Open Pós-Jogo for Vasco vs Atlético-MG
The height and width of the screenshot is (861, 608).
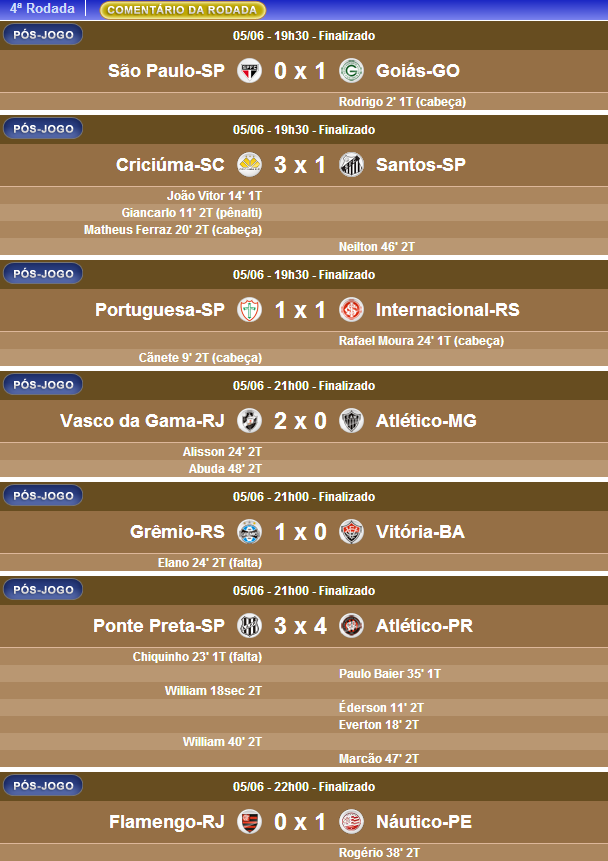[x=43, y=385]
